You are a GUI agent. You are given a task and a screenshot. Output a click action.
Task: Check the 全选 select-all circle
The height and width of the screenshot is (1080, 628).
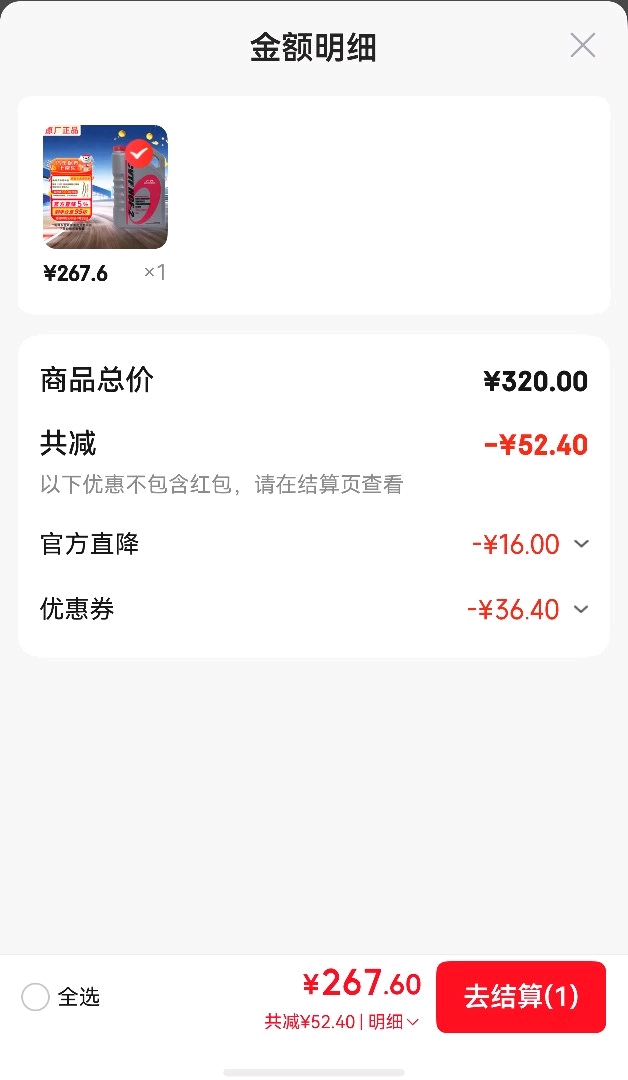click(x=35, y=997)
